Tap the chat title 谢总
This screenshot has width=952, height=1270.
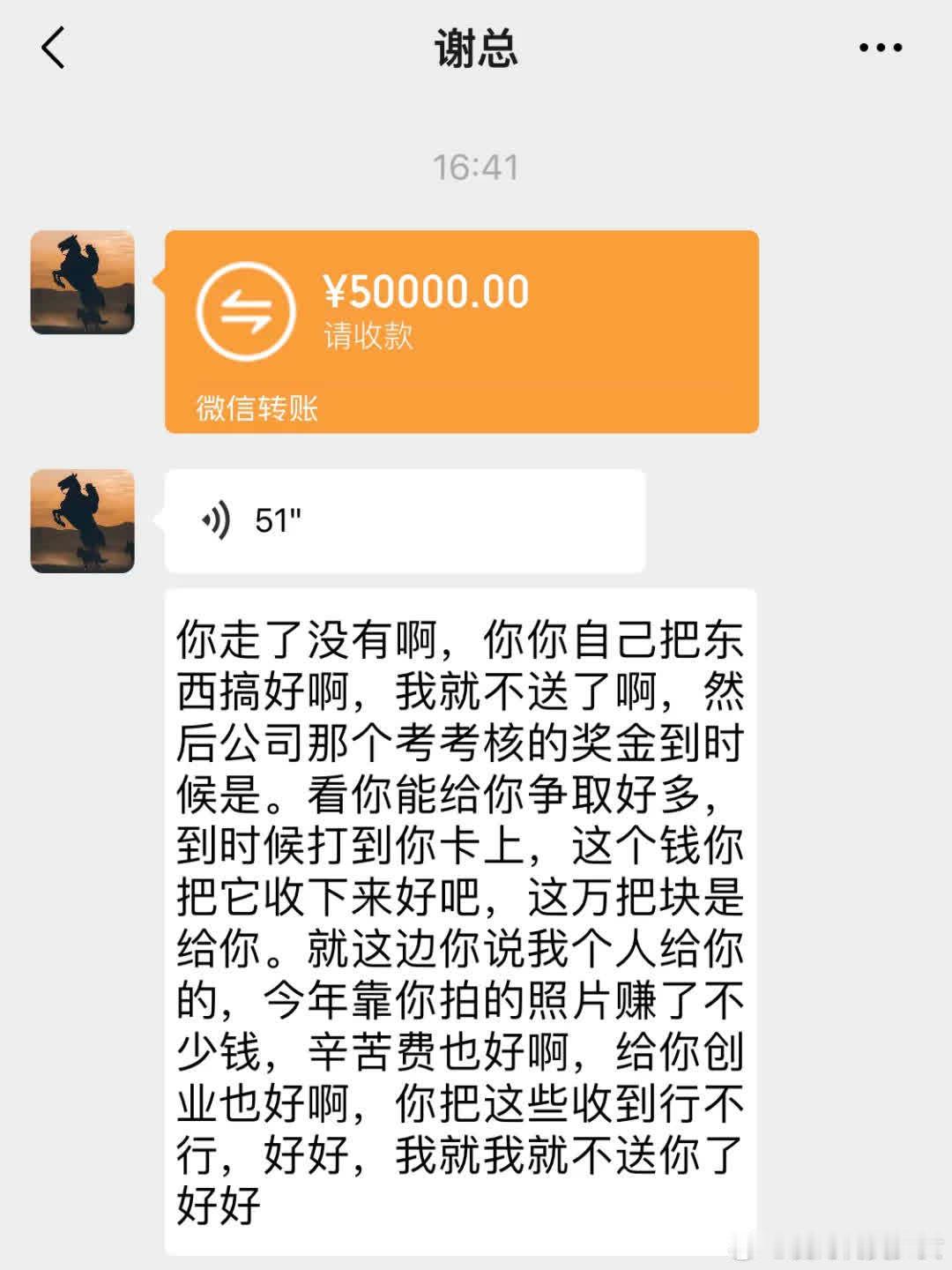coord(476,49)
